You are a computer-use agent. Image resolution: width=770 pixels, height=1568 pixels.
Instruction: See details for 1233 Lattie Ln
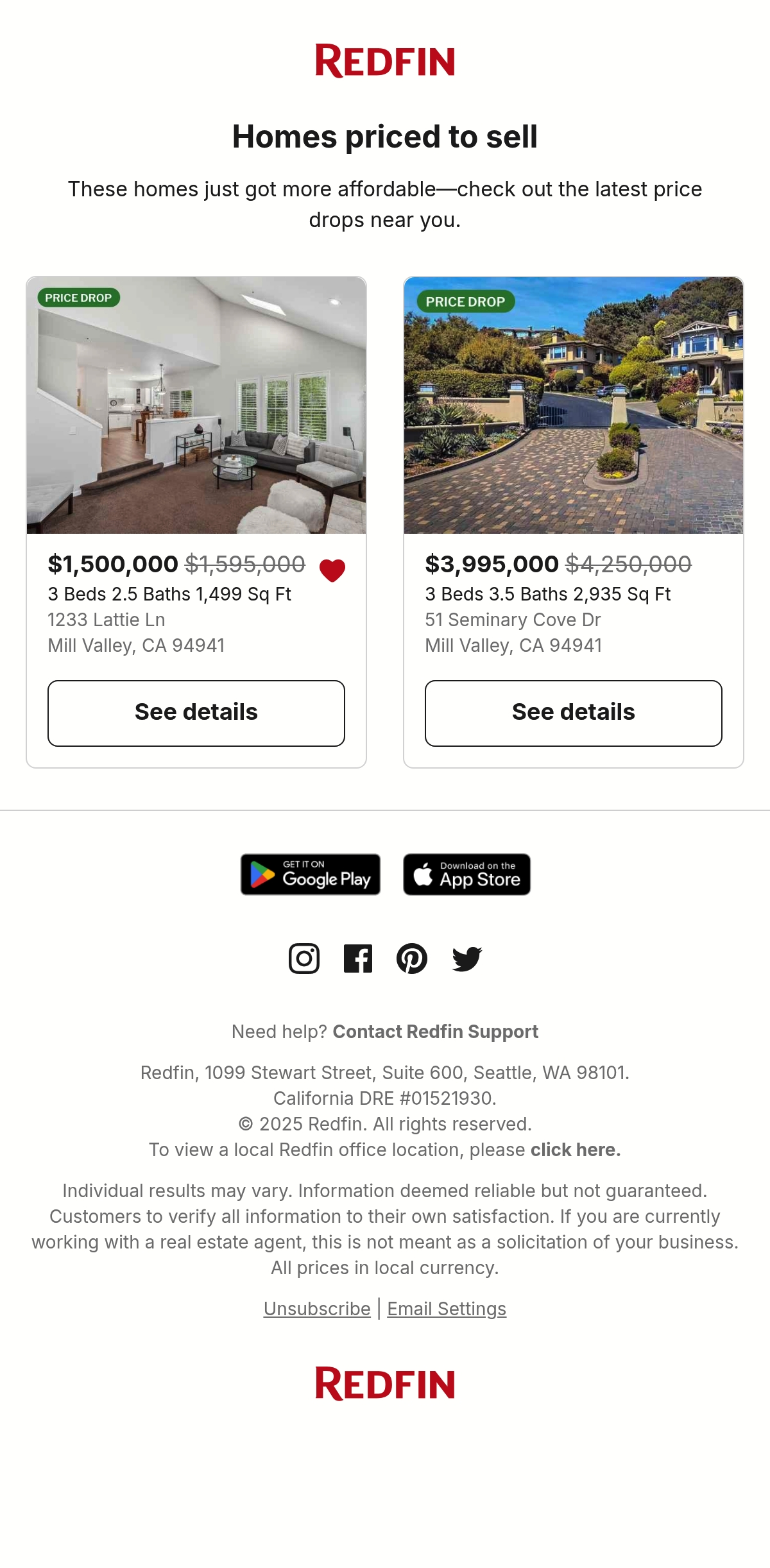pos(196,713)
